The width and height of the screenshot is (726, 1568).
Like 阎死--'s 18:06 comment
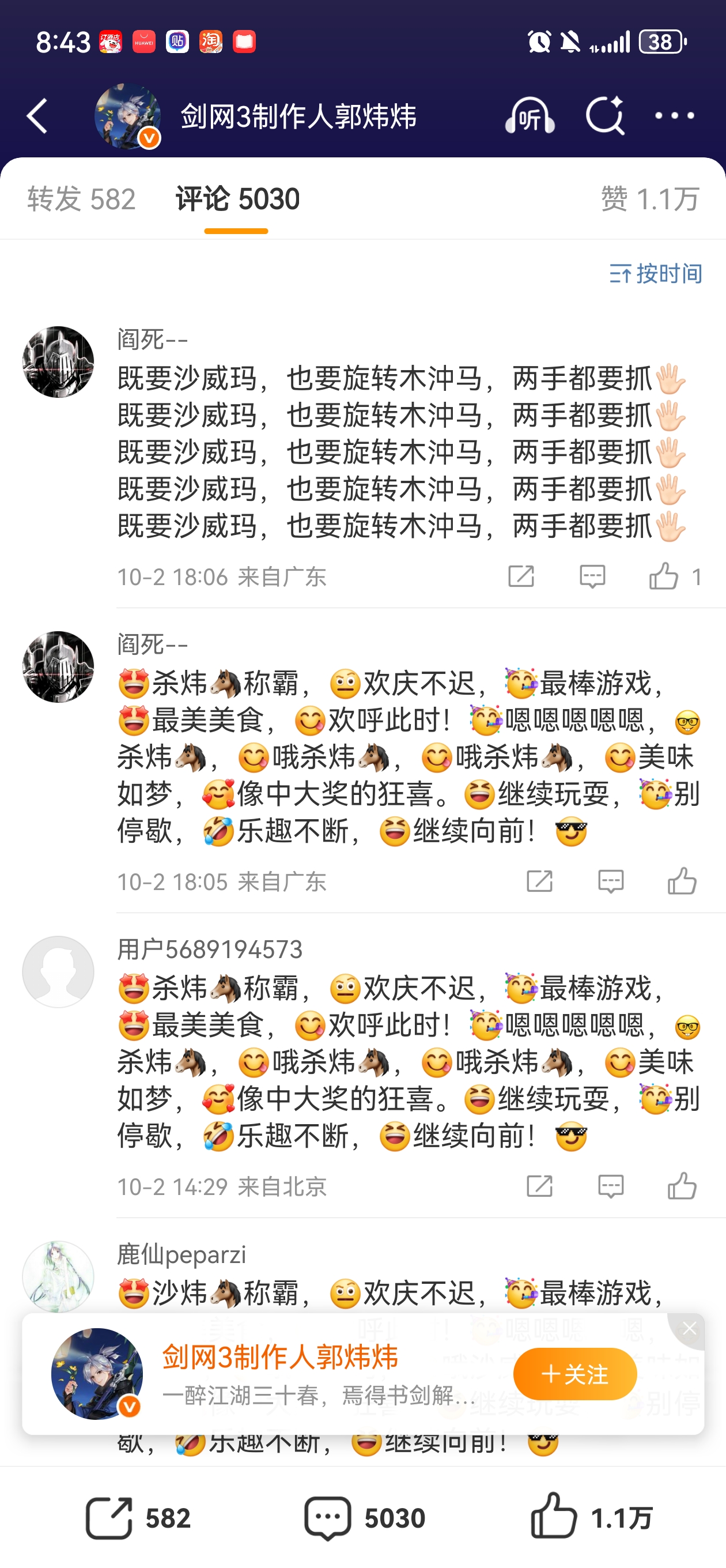664,576
